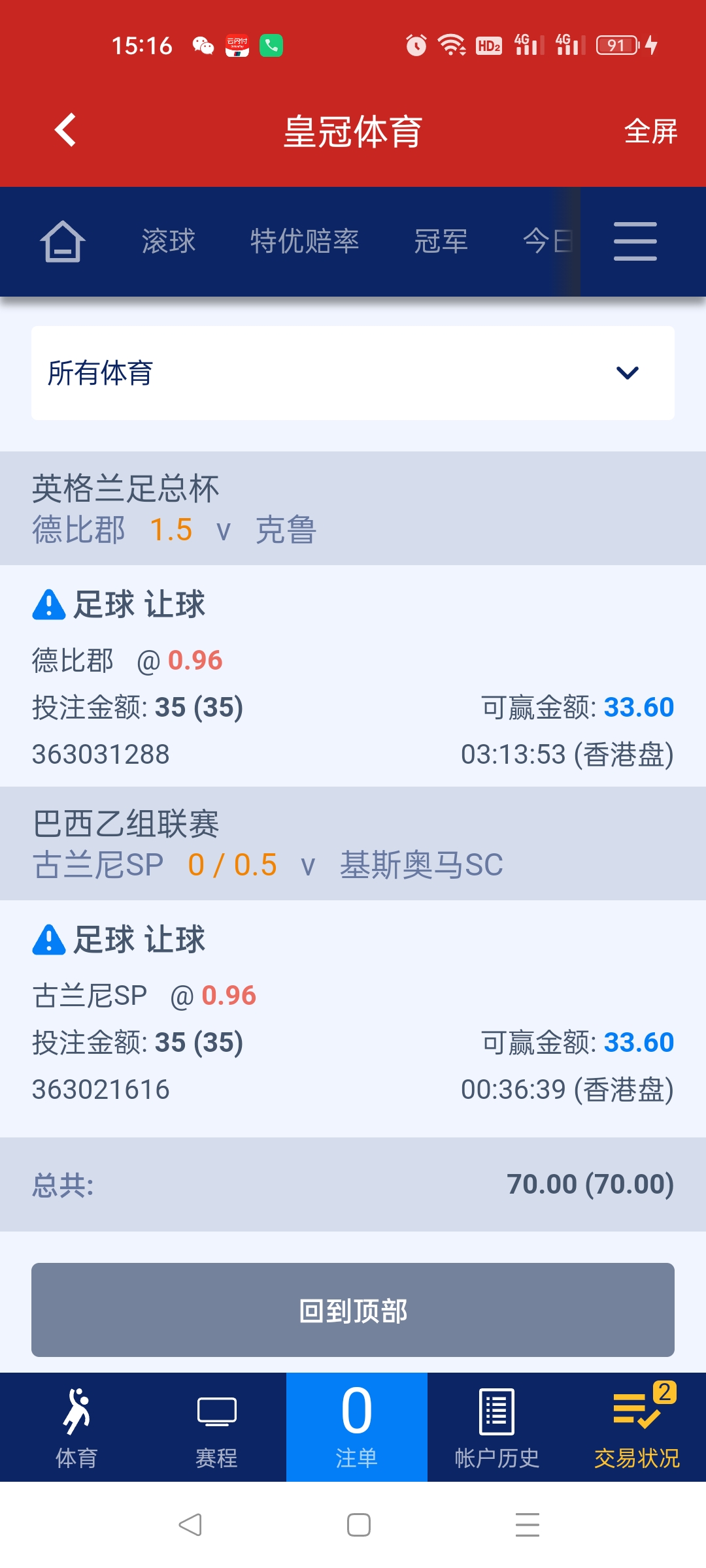Tap the system back button
This screenshot has width=706, height=1568.
(x=190, y=1525)
